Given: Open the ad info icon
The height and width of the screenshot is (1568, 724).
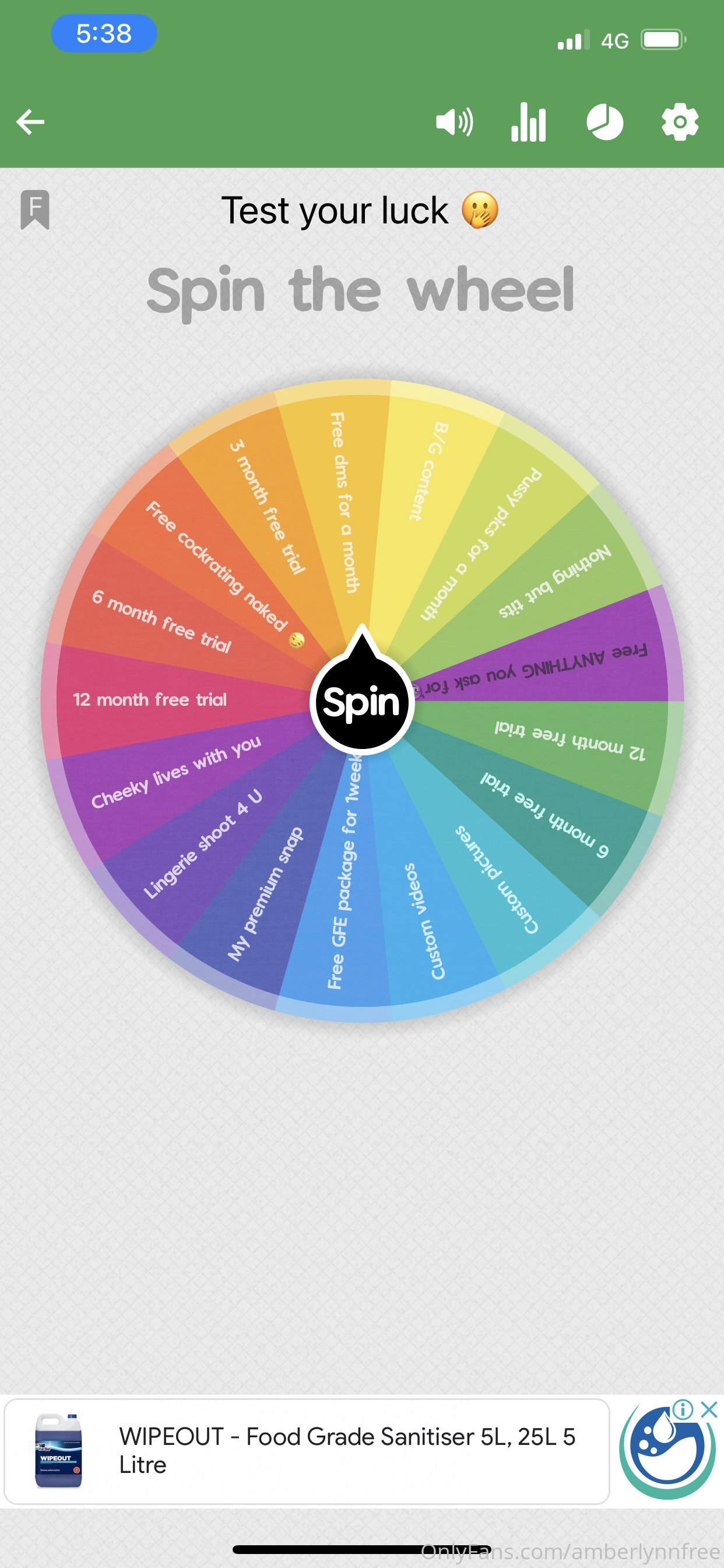Looking at the screenshot, I should tap(683, 1410).
